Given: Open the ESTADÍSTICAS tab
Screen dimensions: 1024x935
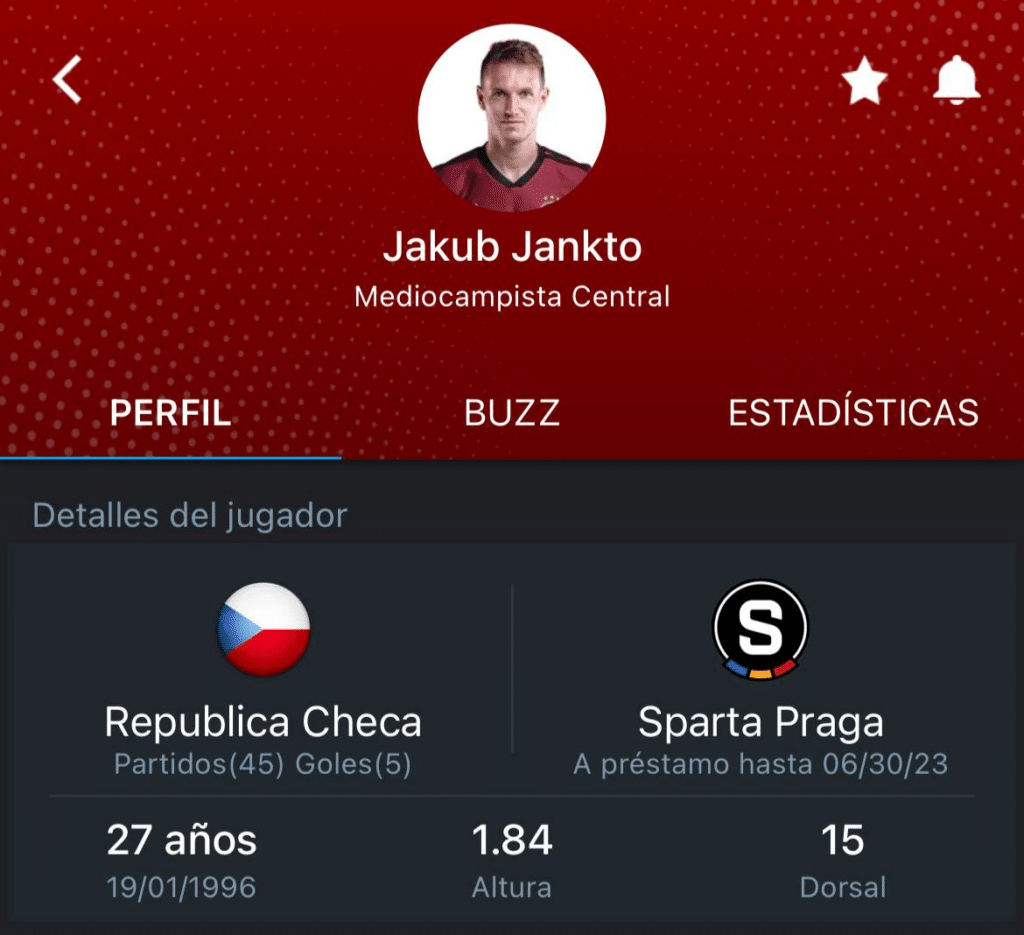Looking at the screenshot, I should pyautogui.click(x=852, y=413).
